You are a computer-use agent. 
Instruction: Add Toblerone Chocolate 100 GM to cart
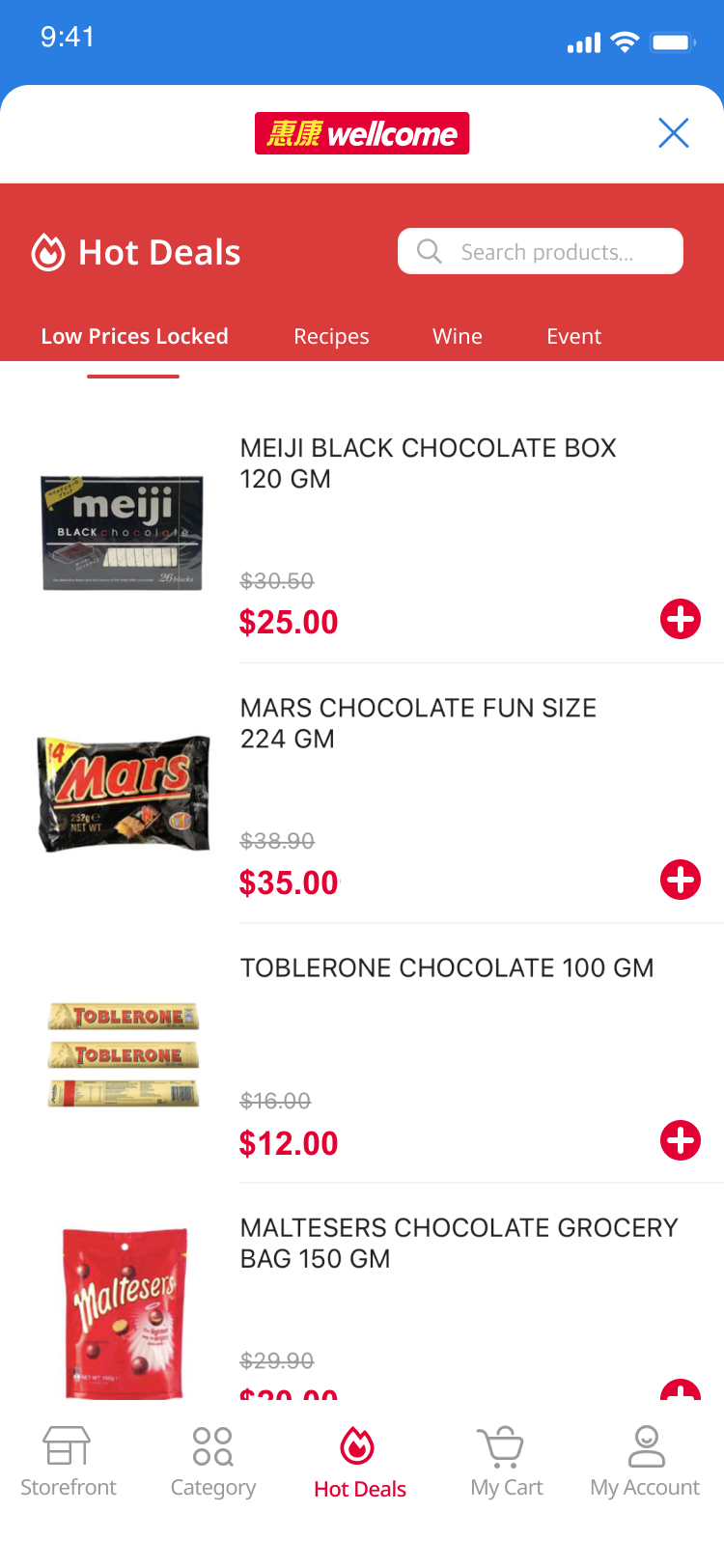[681, 1140]
